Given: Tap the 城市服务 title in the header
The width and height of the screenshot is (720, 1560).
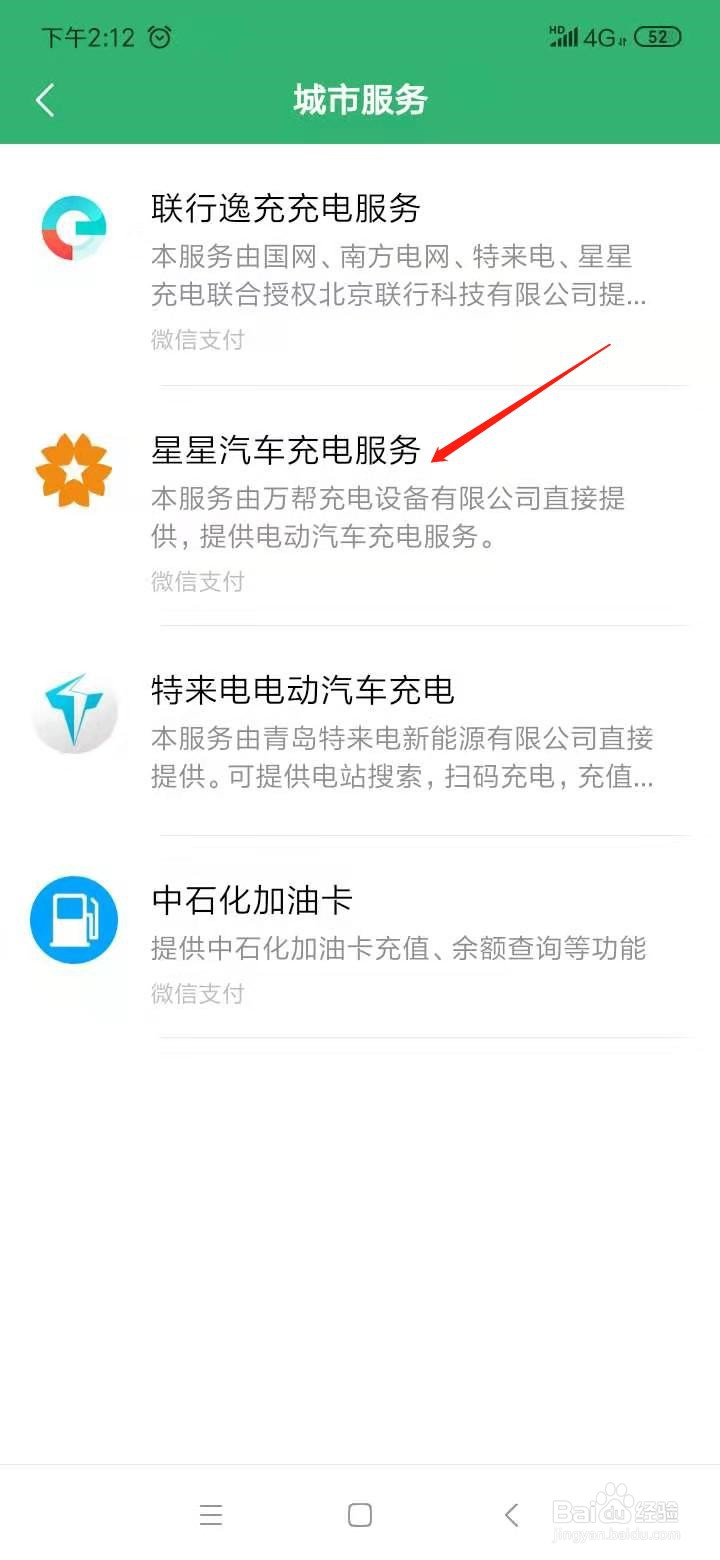Looking at the screenshot, I should tap(360, 100).
